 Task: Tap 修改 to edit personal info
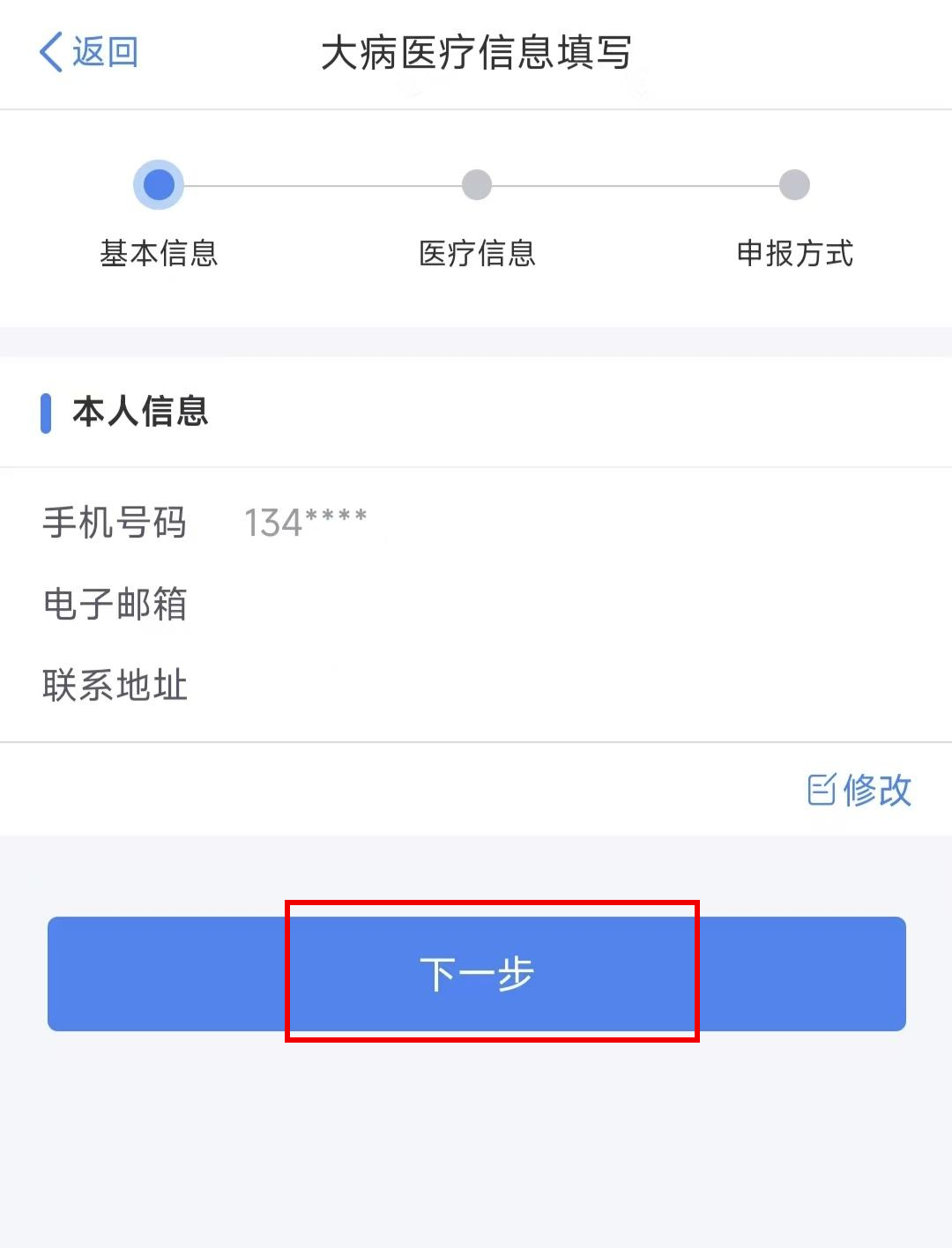pyautogui.click(x=859, y=790)
